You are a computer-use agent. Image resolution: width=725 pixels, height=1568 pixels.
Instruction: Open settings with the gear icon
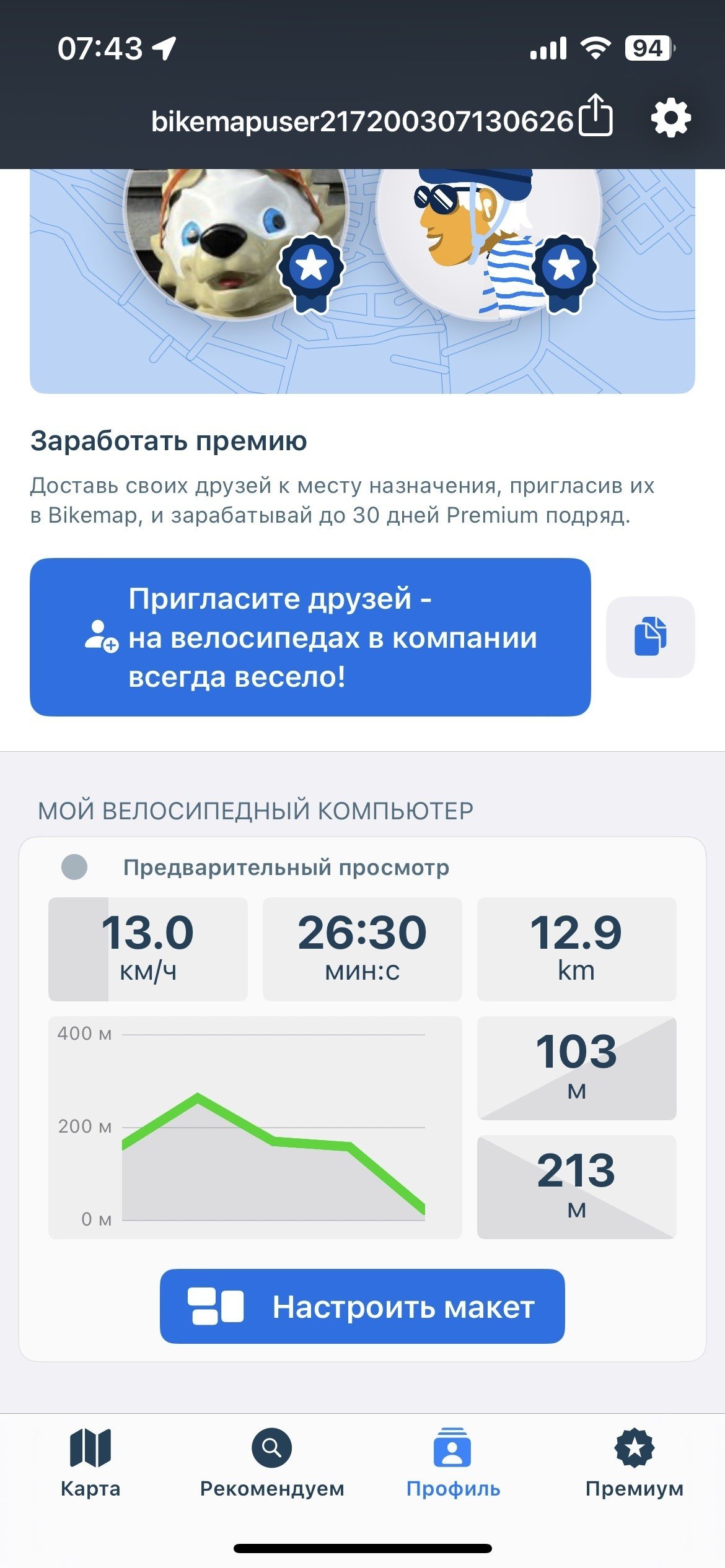point(670,118)
